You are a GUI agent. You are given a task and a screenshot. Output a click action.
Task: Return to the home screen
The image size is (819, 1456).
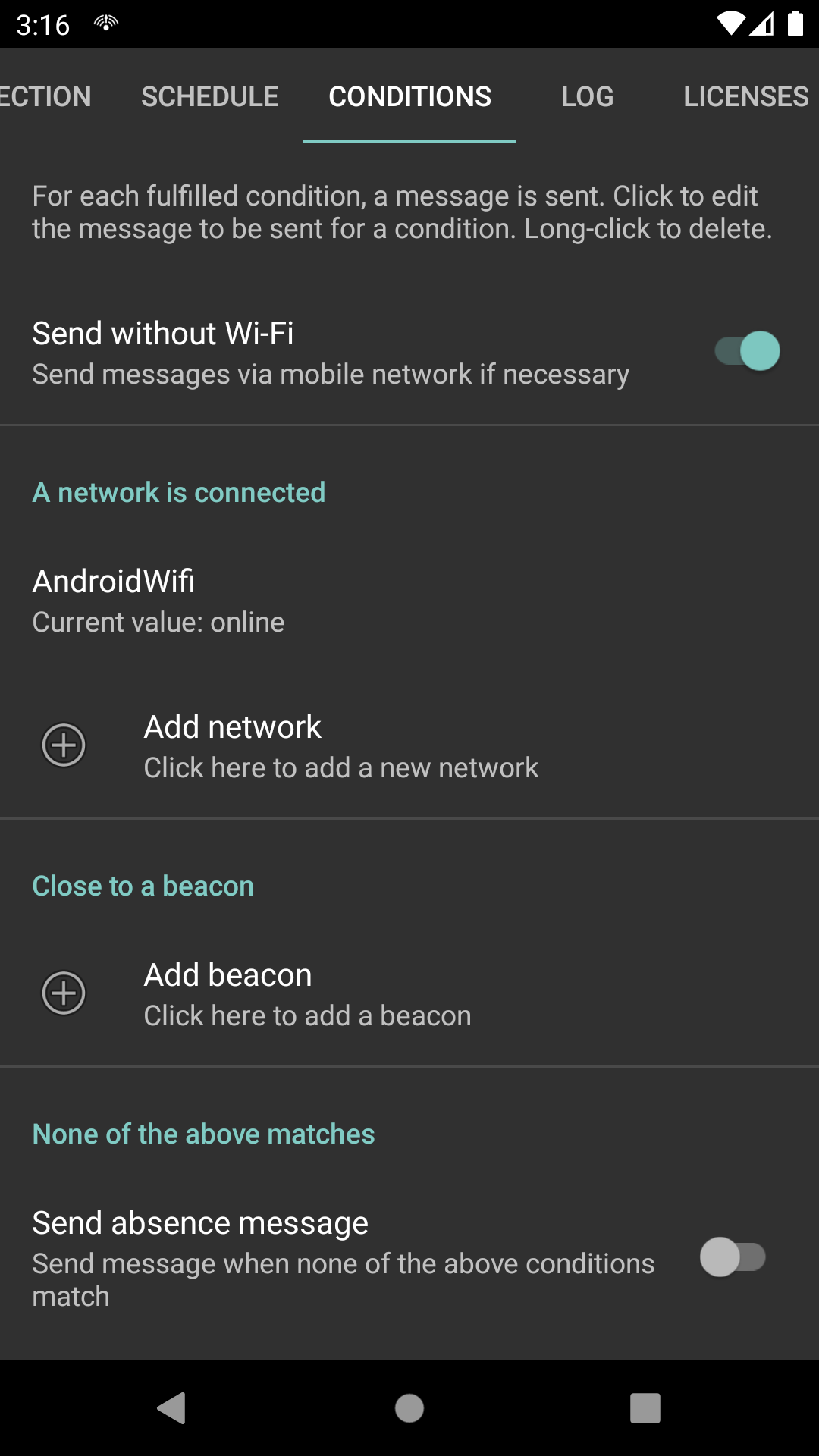click(x=409, y=1408)
